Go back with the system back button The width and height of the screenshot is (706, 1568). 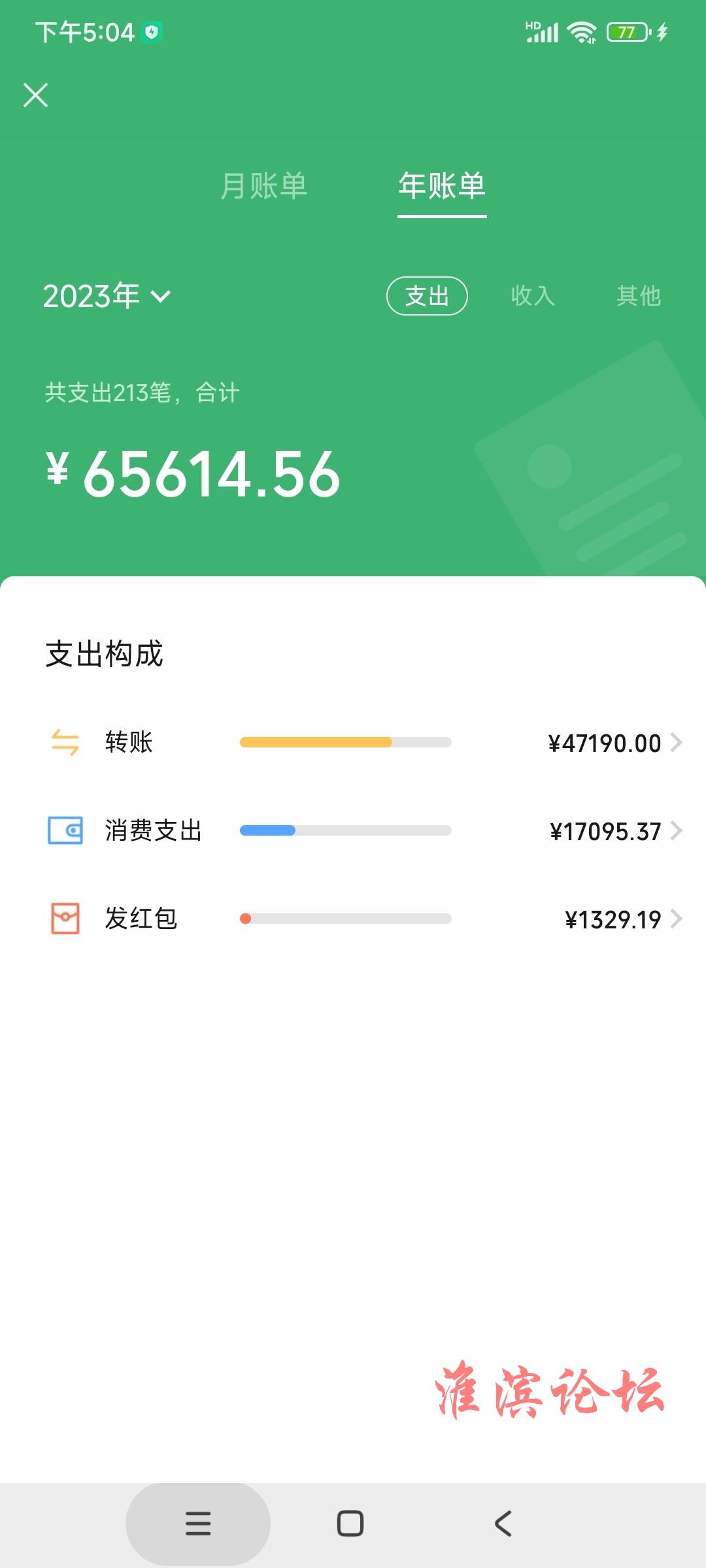tap(503, 1524)
